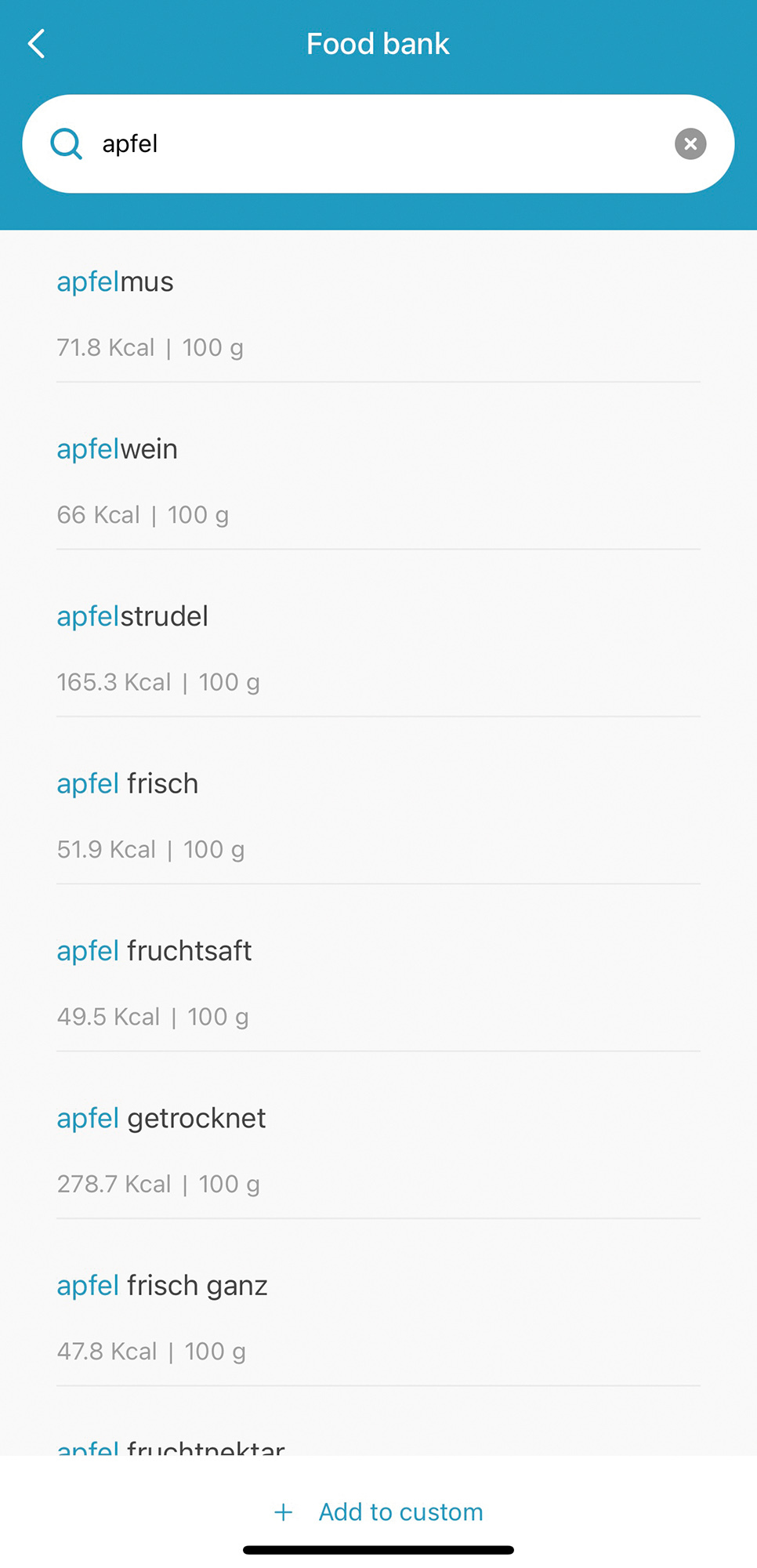The width and height of the screenshot is (757, 1568).
Task: Select apfel frisch 51.9 Kcal
Action: point(378,815)
